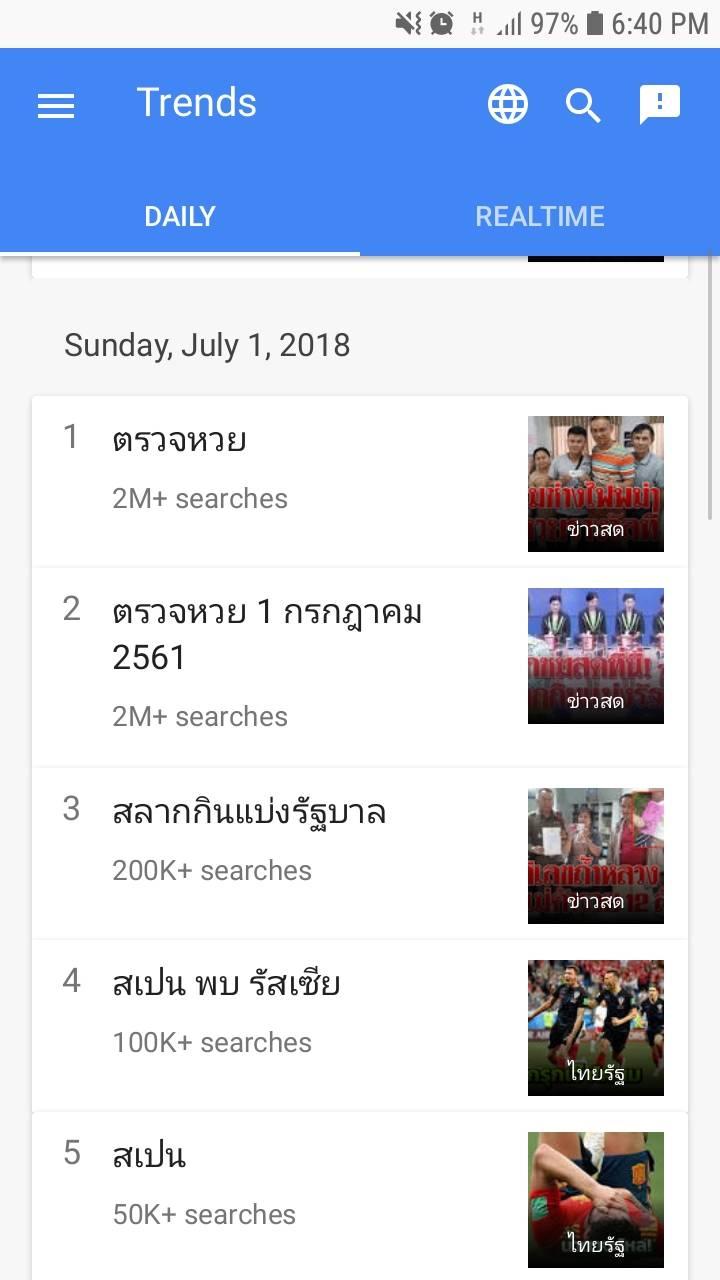Tap the search magnifier icon
This screenshot has width=720, height=1280.
[583, 104]
